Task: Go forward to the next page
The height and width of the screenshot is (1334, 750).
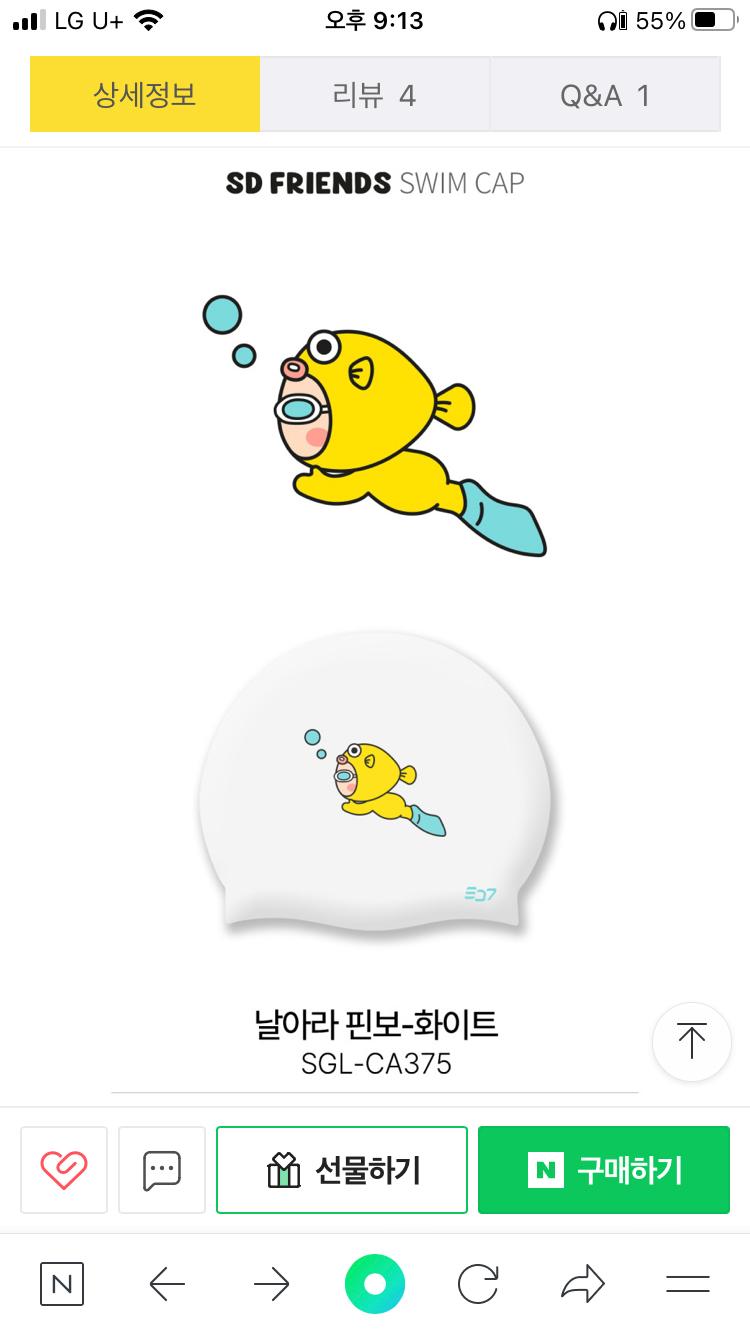Action: (271, 1284)
